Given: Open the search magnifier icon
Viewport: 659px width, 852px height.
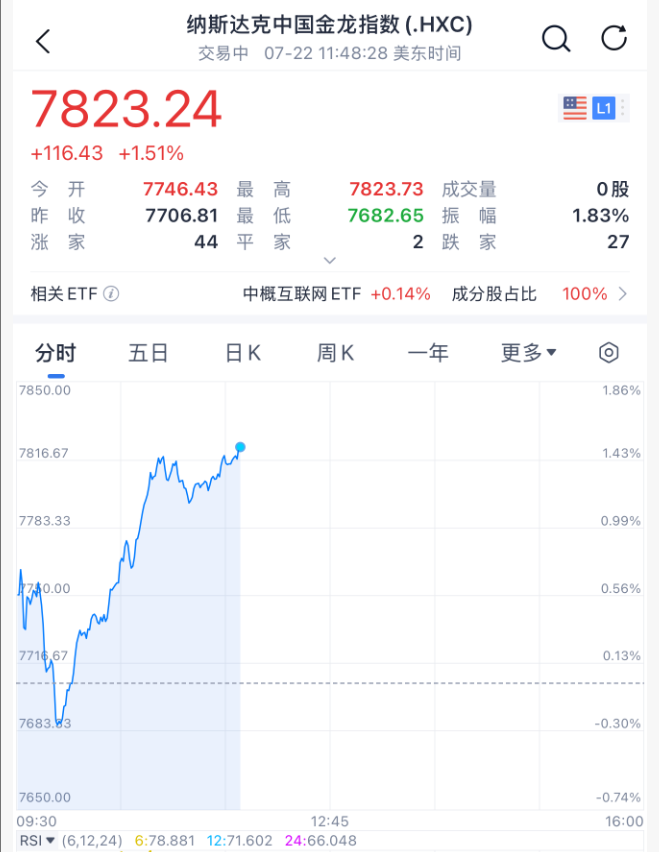Looking at the screenshot, I should click(556, 39).
